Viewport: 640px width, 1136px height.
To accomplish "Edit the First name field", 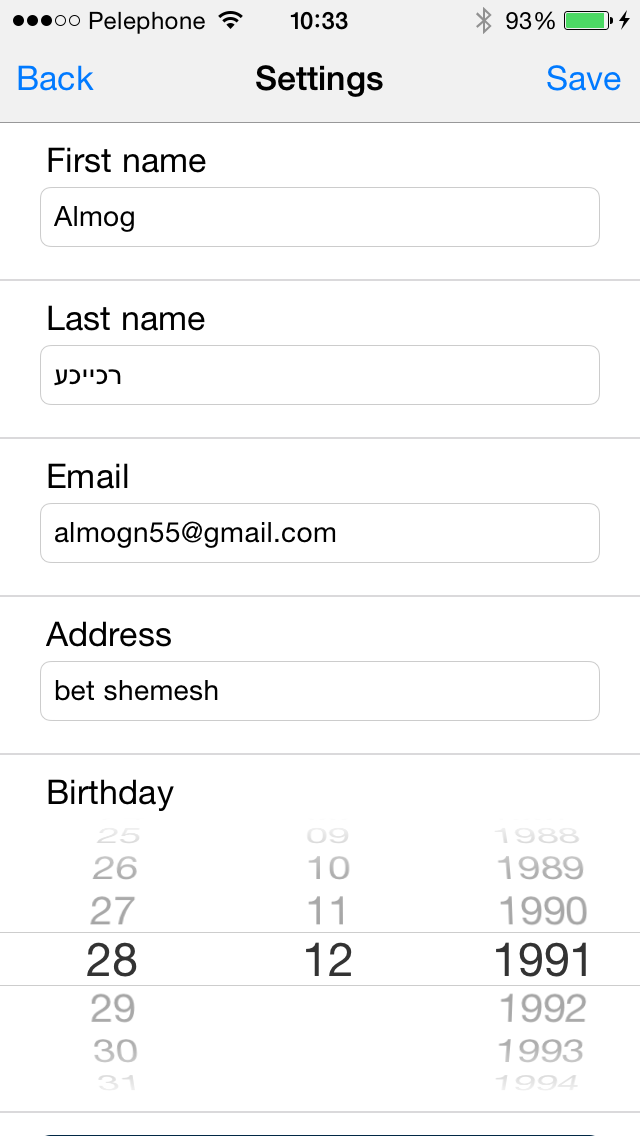I will pyautogui.click(x=320, y=217).
